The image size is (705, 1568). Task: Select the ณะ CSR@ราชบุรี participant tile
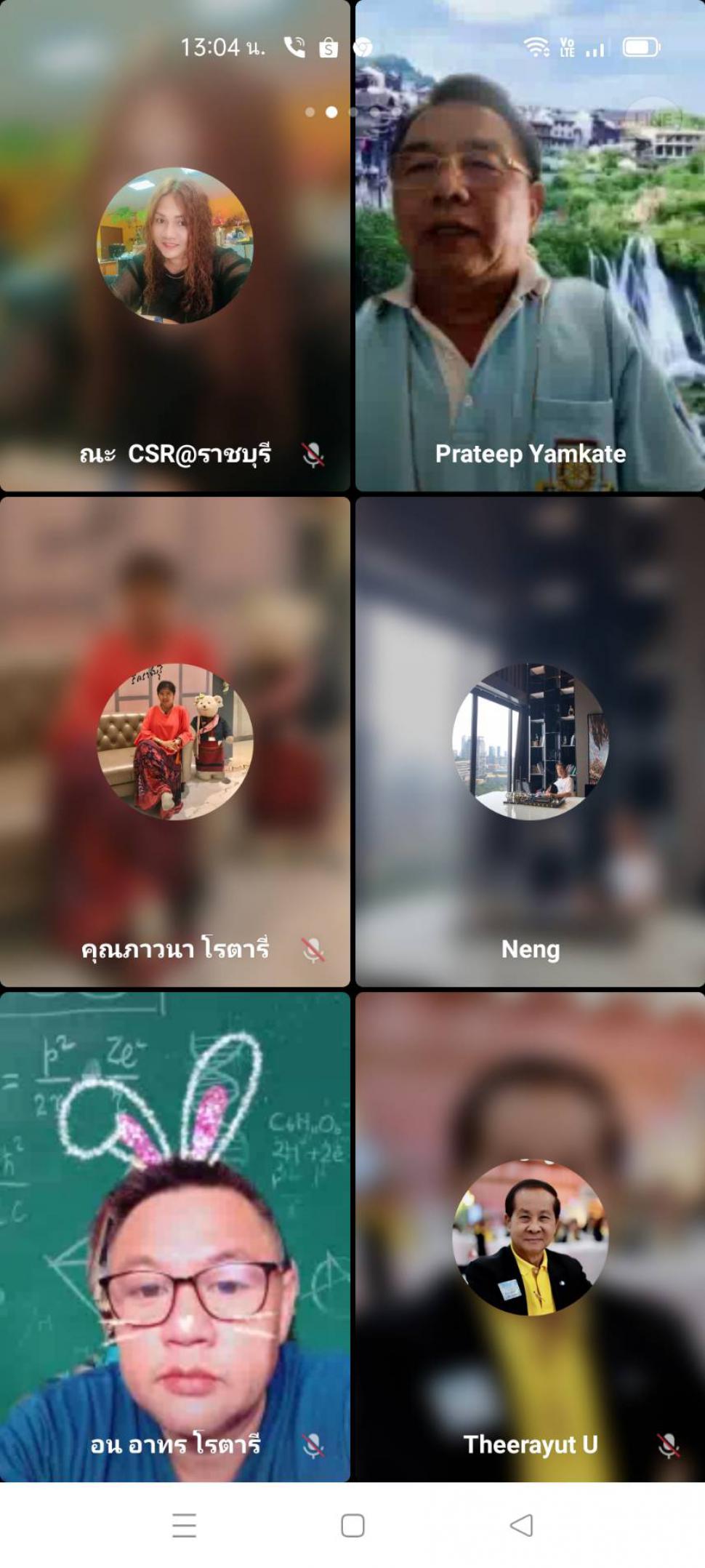click(175, 246)
